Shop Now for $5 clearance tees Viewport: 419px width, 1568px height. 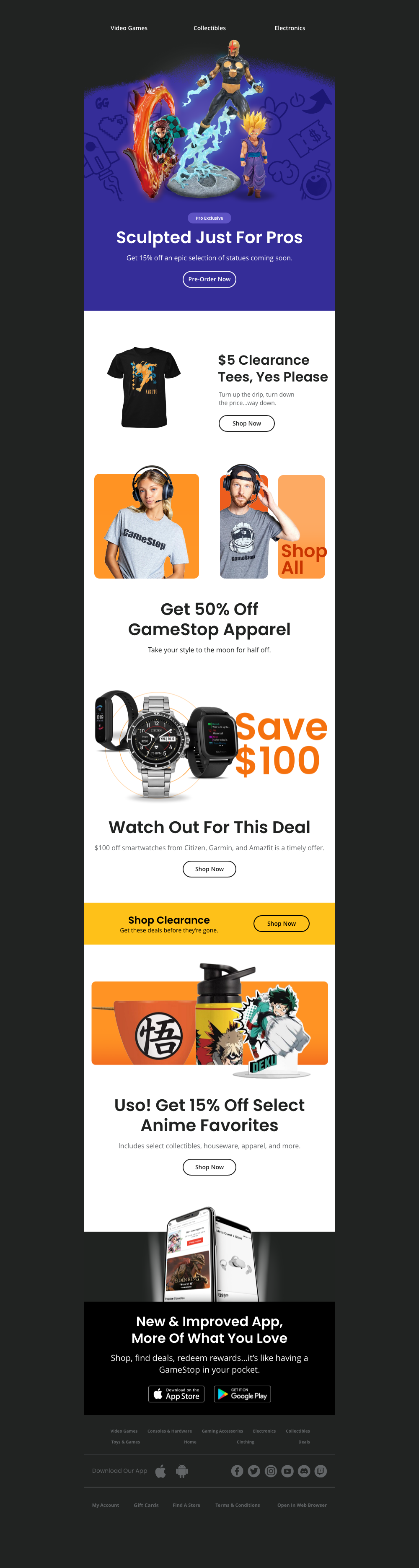pyautogui.click(x=246, y=423)
